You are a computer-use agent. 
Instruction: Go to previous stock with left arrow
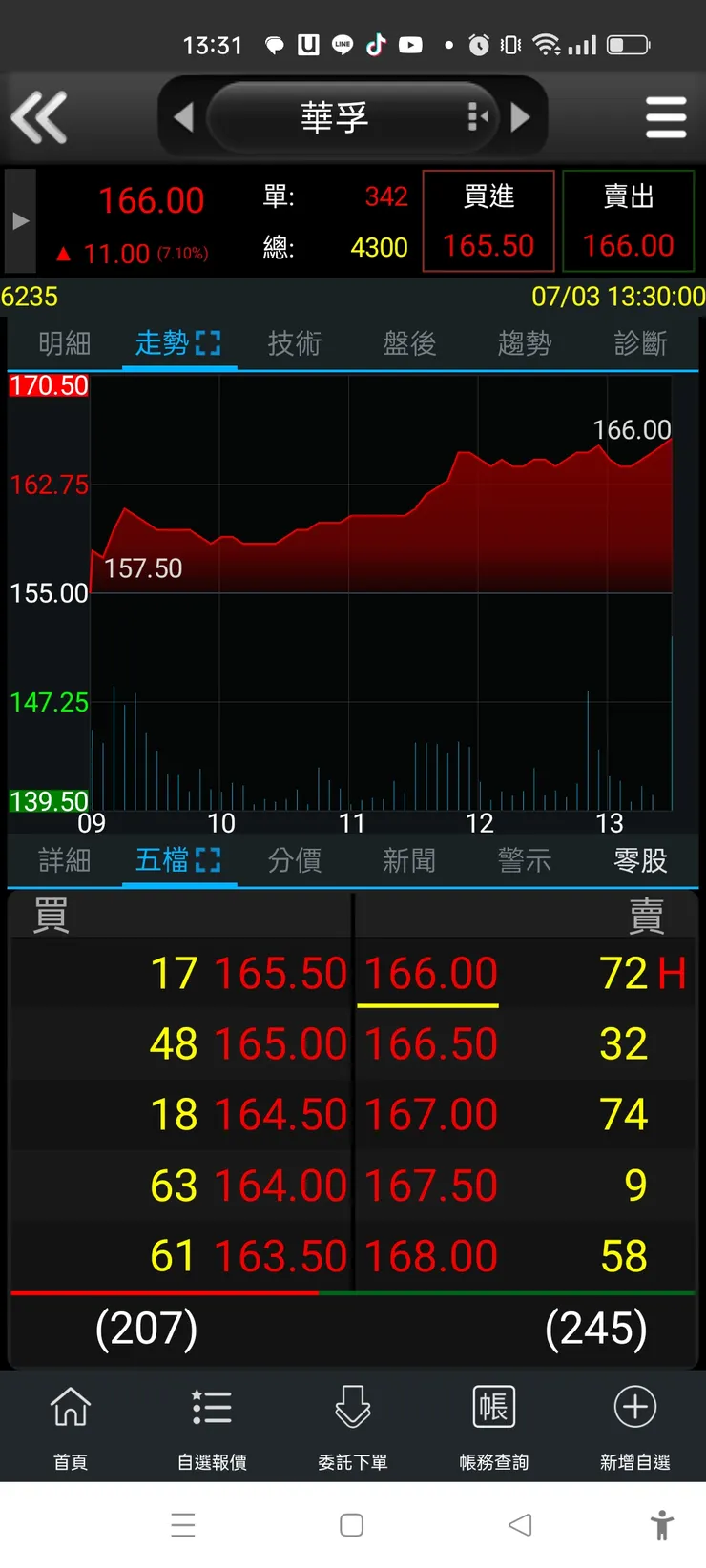[184, 116]
